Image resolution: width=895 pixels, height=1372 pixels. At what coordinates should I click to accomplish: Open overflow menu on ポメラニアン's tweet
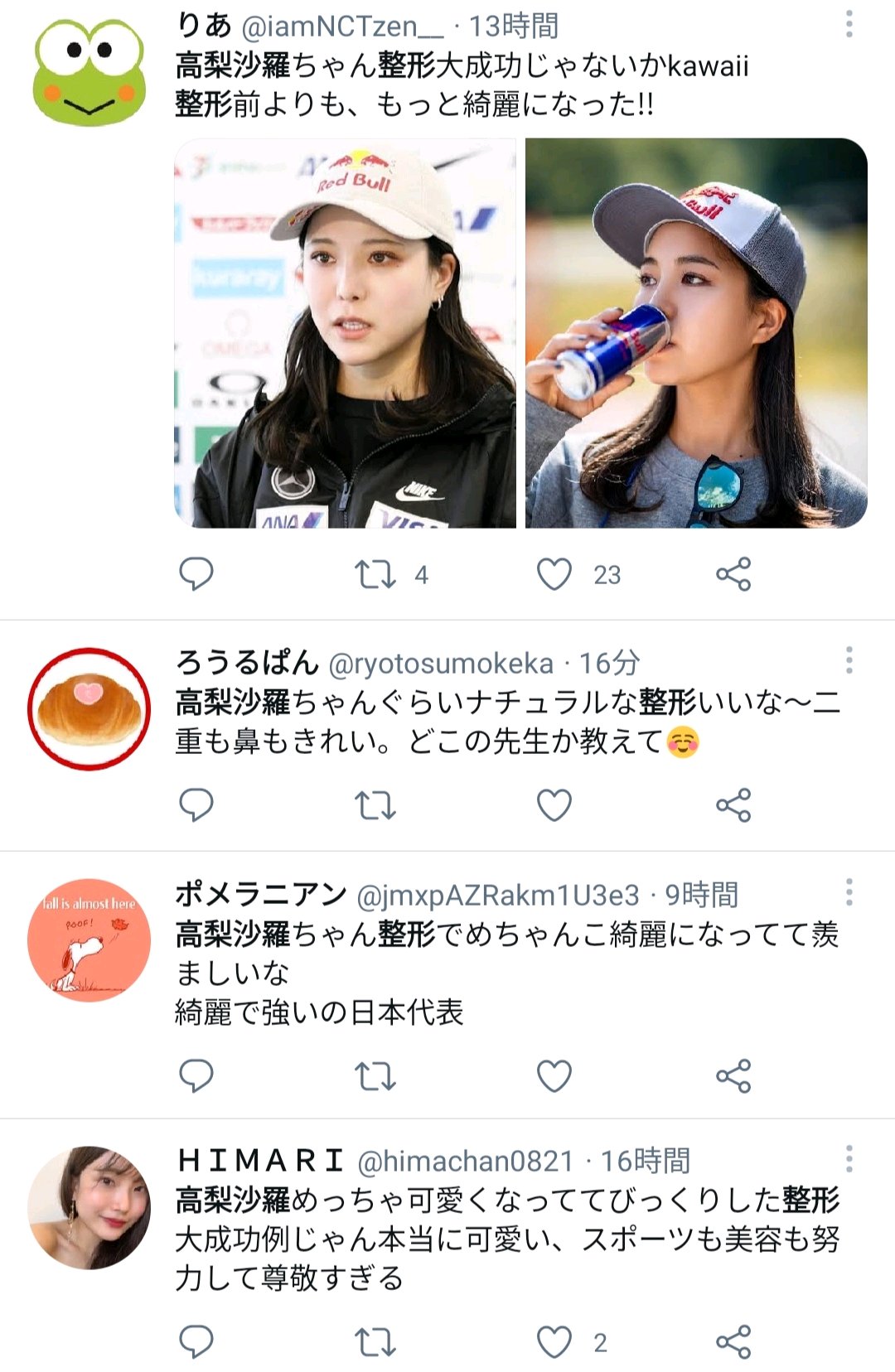849,892
